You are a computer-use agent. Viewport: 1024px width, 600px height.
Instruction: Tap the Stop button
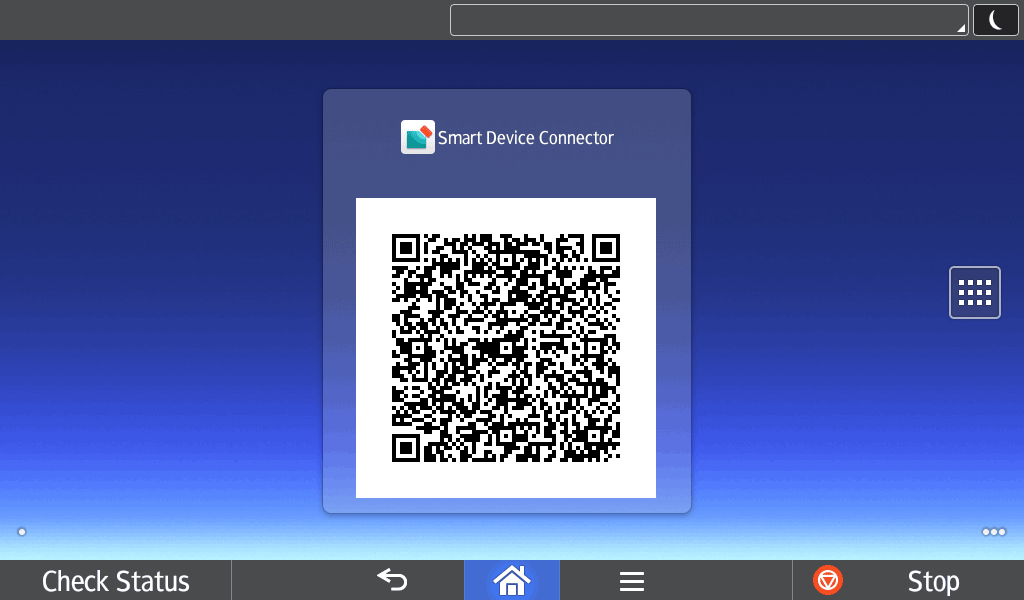pyautogui.click(x=907, y=580)
